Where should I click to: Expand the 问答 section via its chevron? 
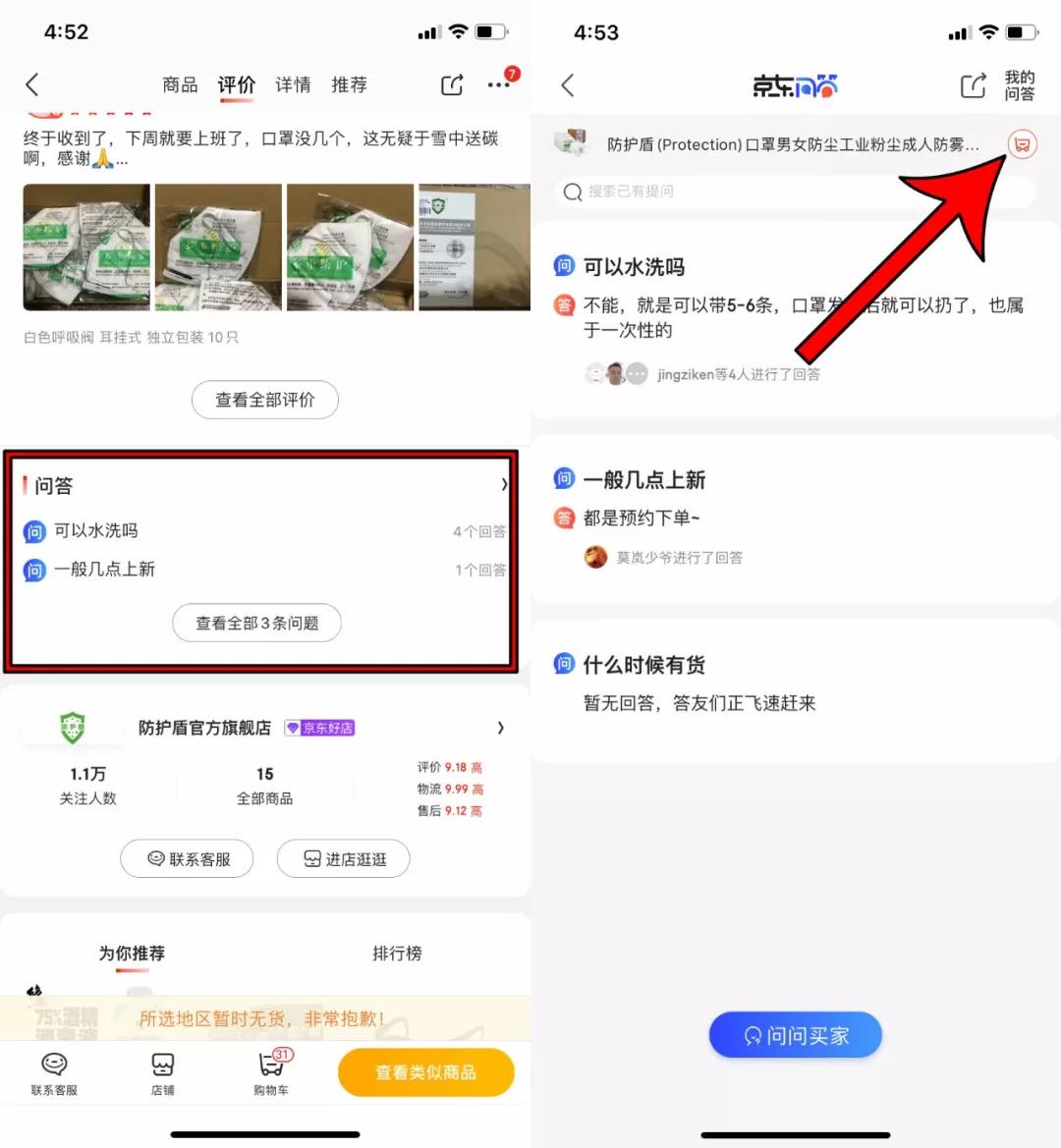point(504,485)
